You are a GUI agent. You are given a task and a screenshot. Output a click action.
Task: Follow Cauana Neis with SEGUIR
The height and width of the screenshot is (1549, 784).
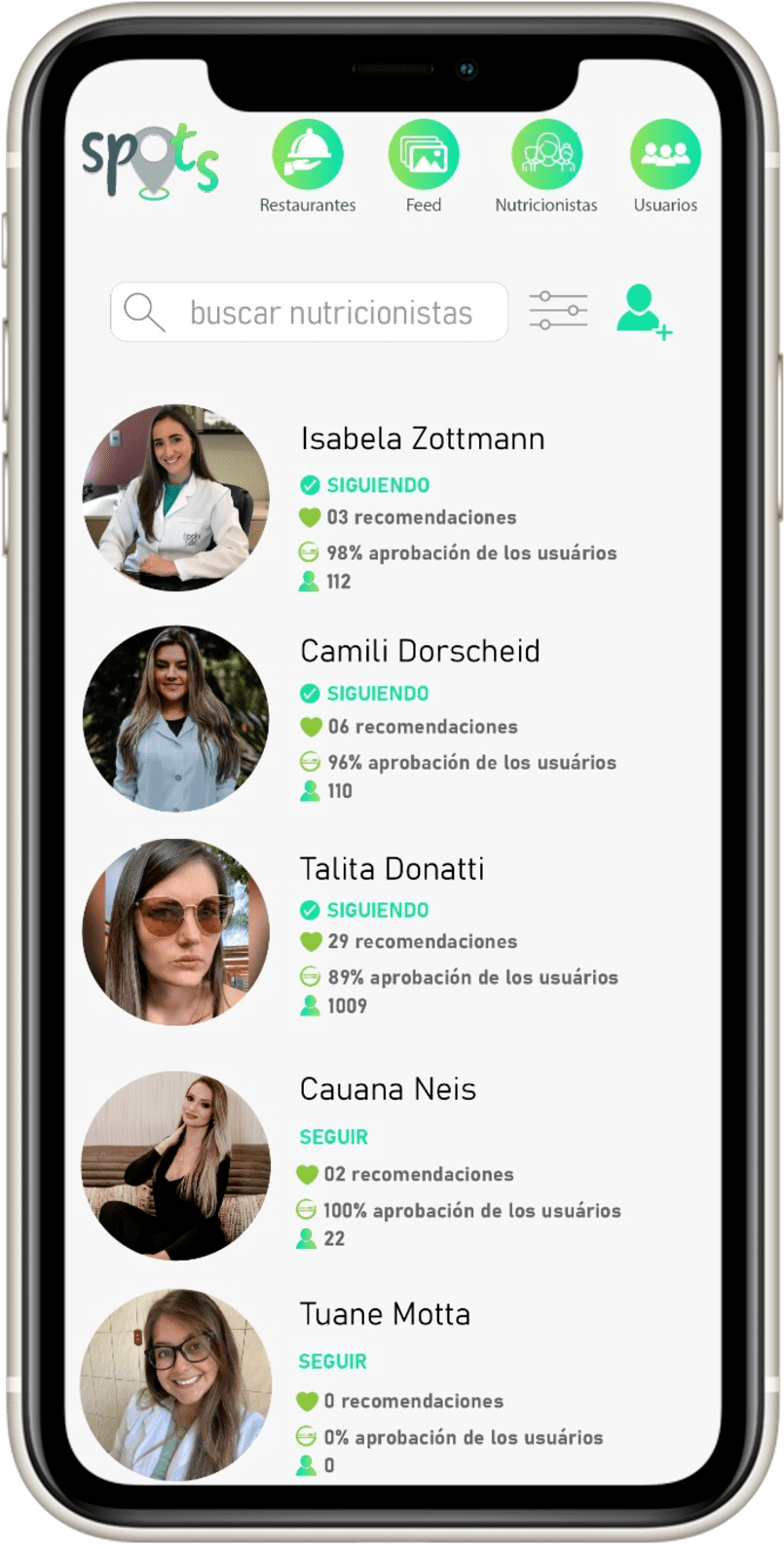(x=333, y=1137)
